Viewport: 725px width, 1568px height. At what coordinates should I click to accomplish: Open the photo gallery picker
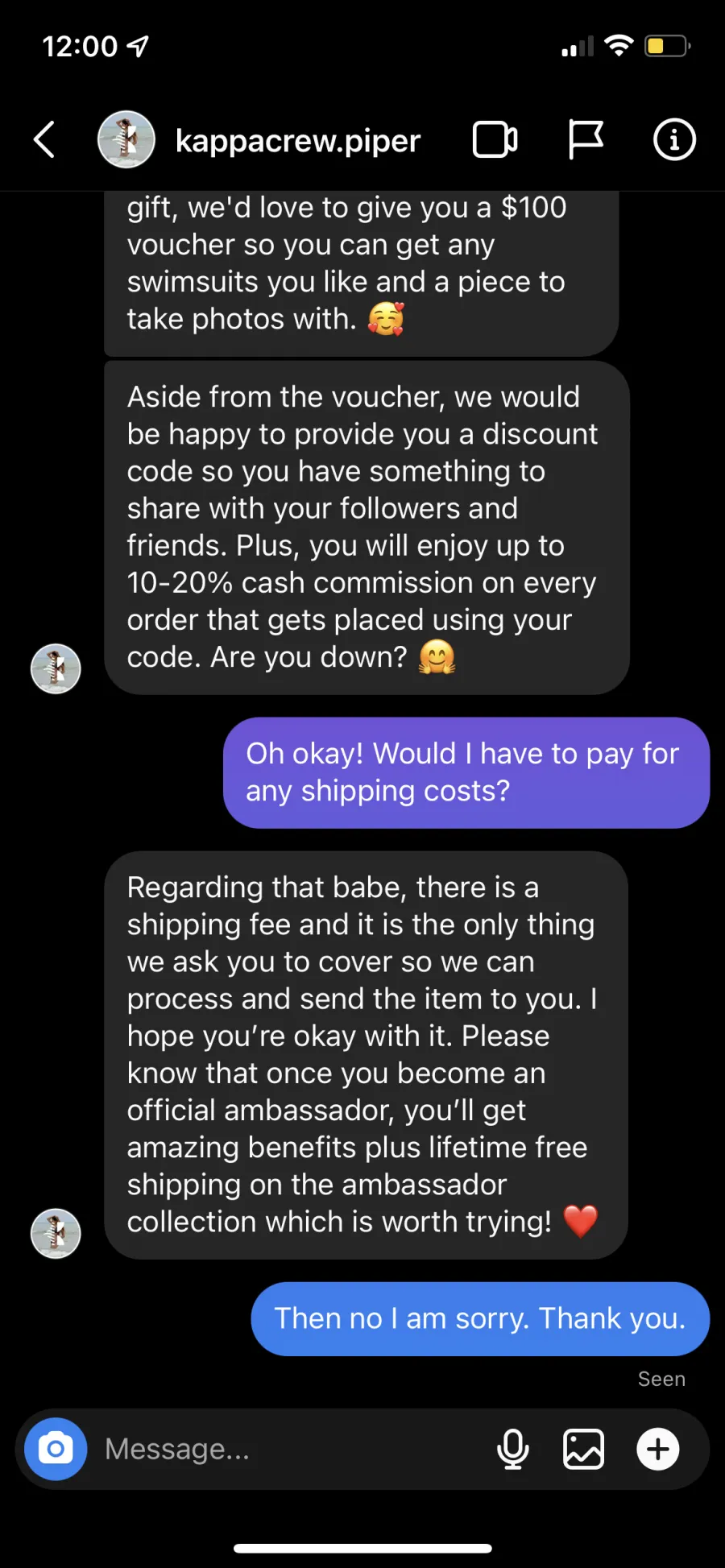(x=583, y=1449)
